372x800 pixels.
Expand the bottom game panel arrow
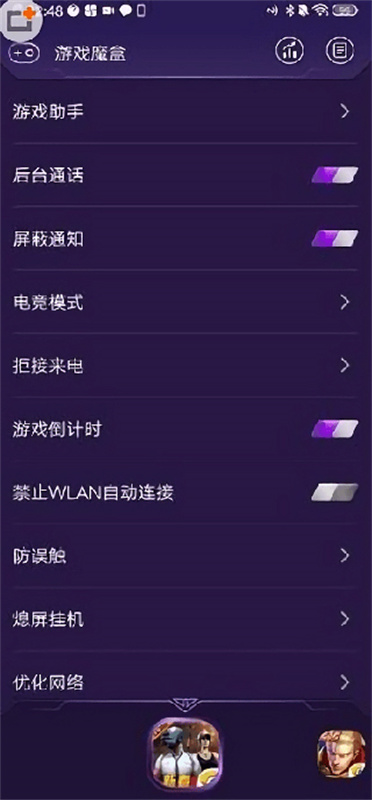186,705
